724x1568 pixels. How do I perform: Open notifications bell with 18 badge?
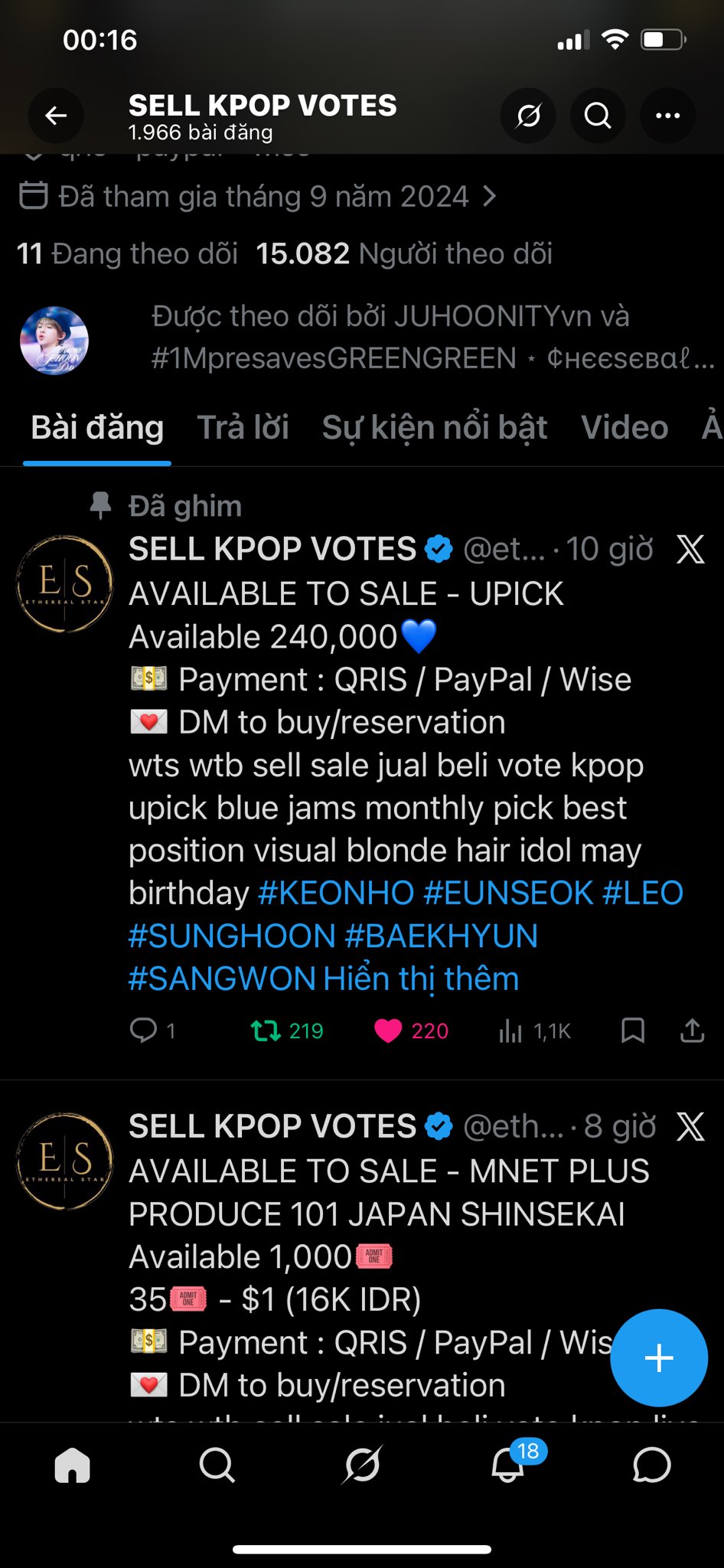tap(508, 1465)
